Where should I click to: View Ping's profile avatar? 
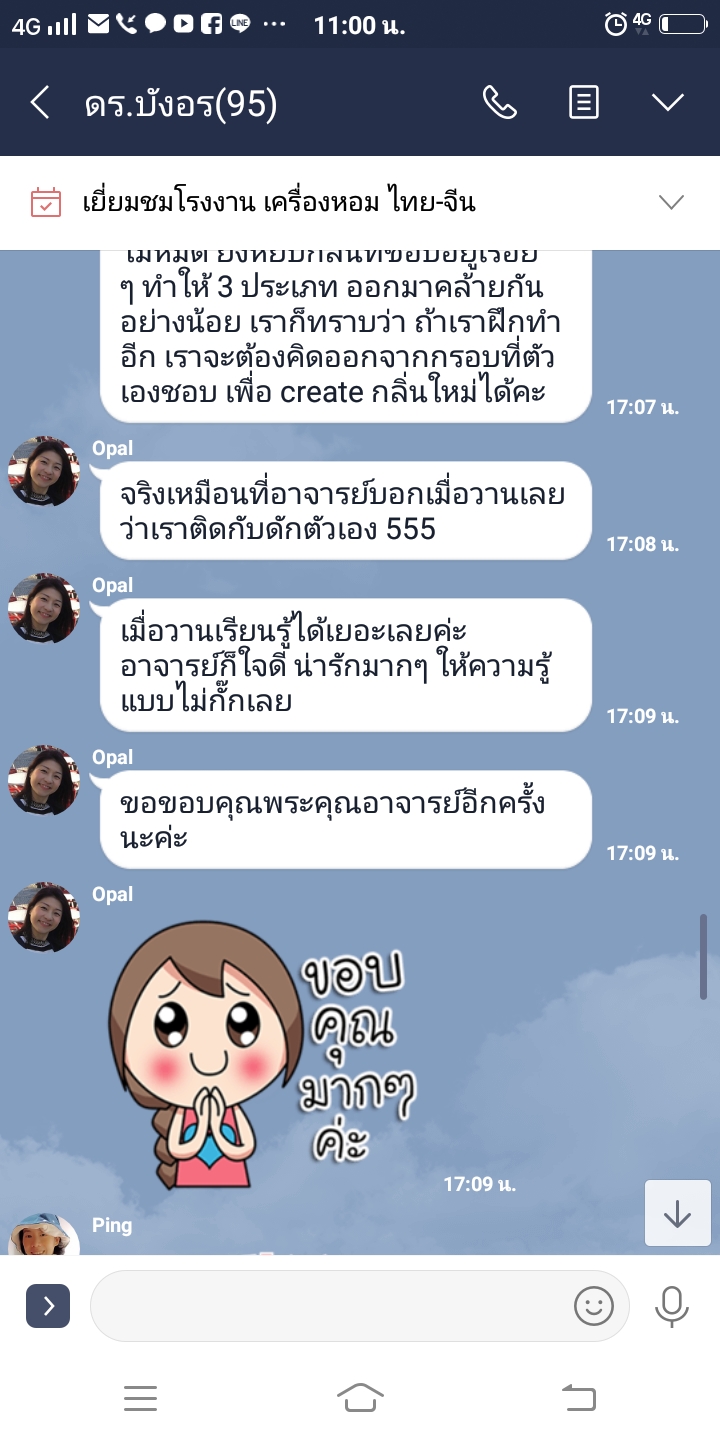click(44, 1236)
